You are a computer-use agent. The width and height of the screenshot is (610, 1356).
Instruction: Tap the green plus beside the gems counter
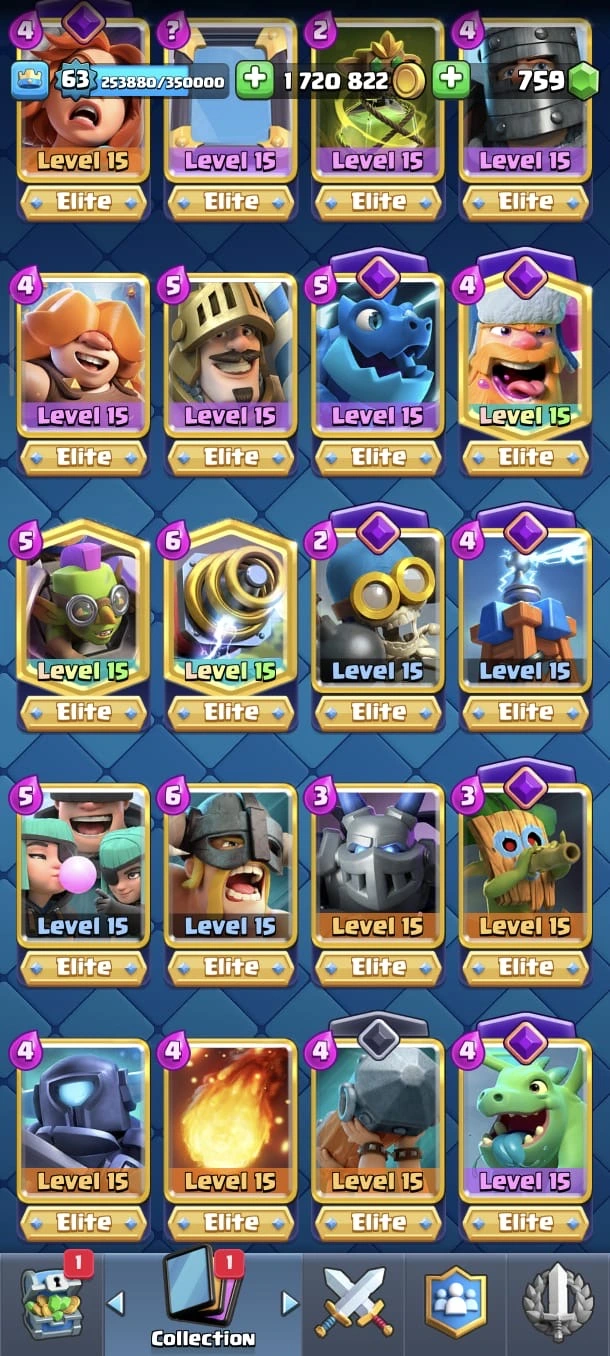(x=452, y=80)
